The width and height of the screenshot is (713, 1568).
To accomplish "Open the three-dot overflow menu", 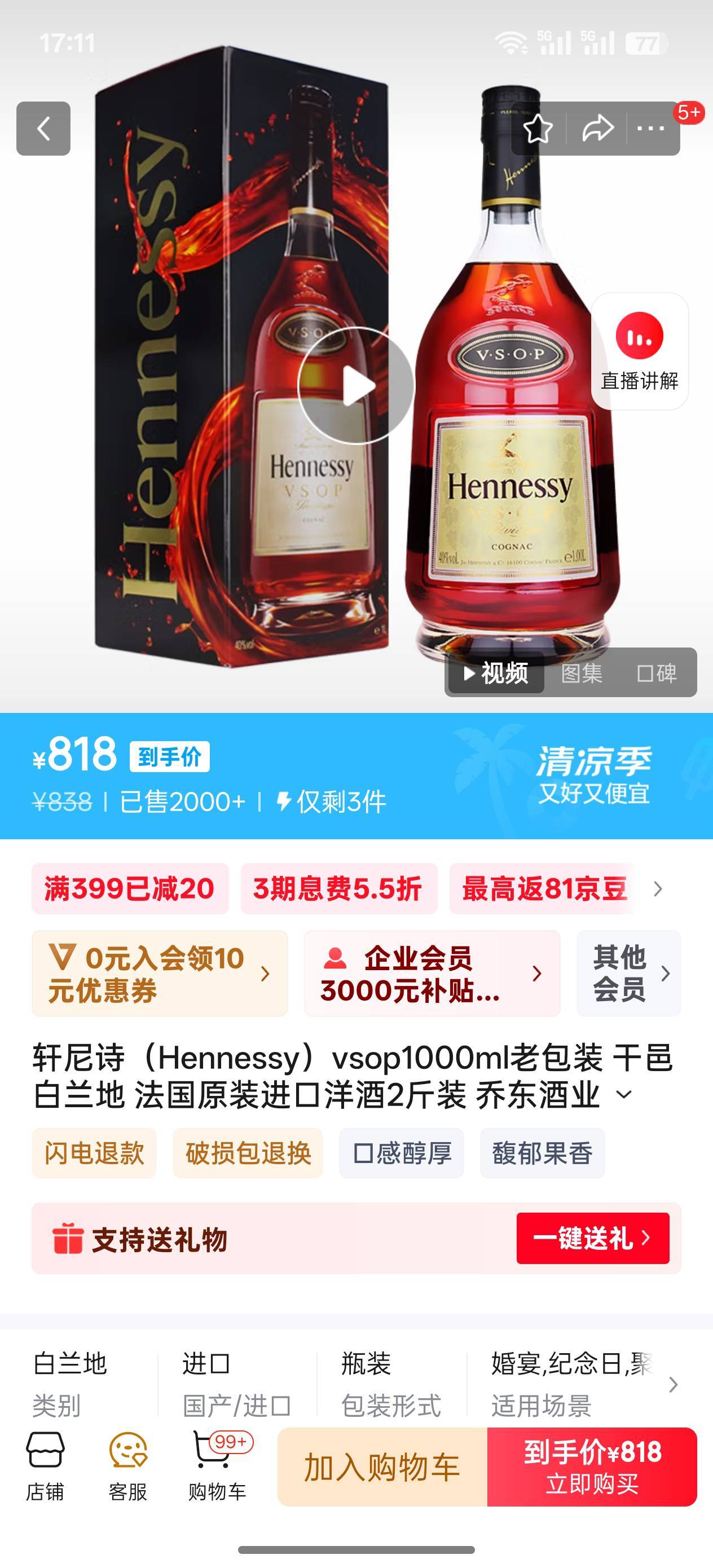I will click(x=650, y=129).
